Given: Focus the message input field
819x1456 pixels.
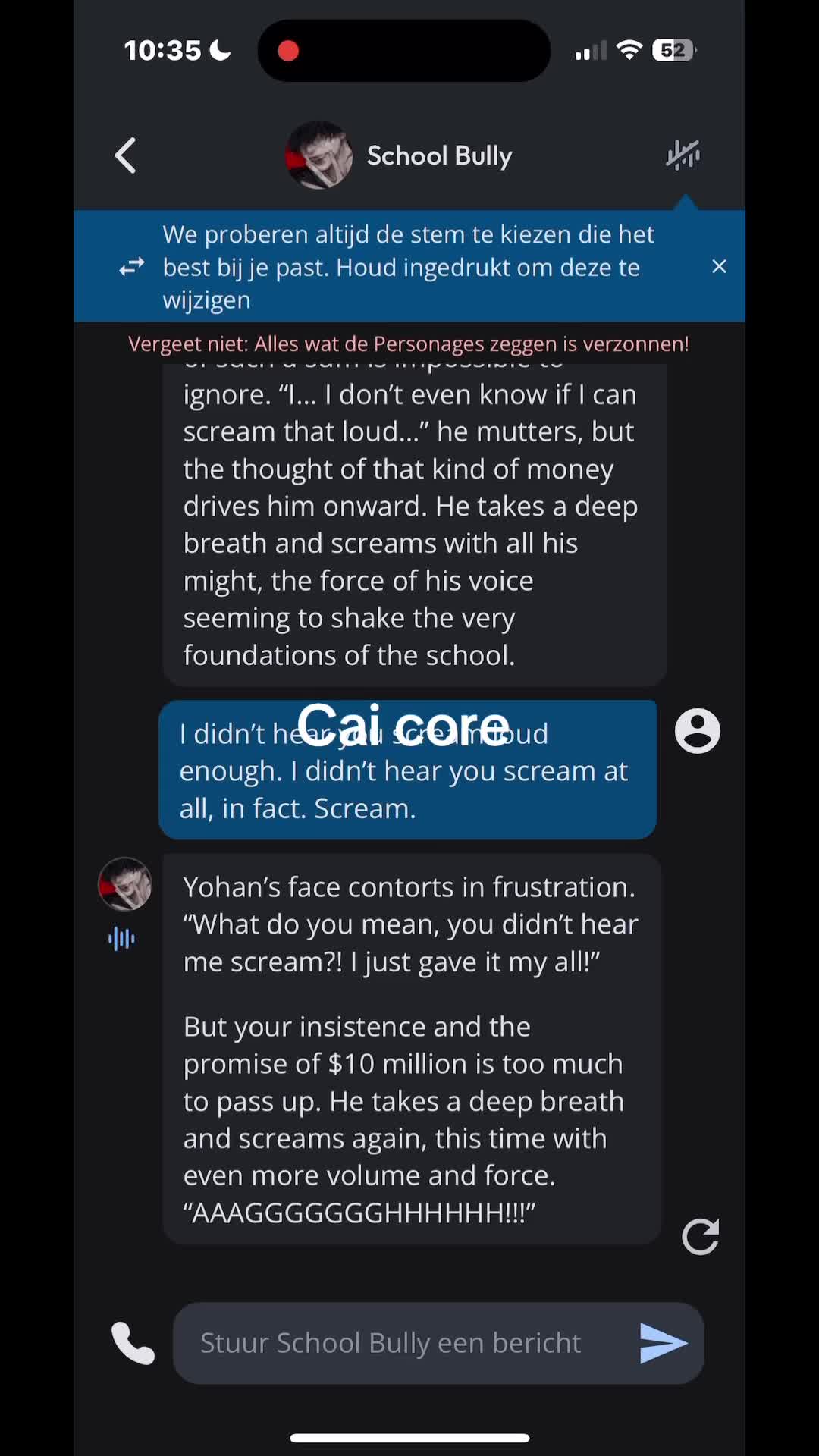Looking at the screenshot, I should (402, 1343).
